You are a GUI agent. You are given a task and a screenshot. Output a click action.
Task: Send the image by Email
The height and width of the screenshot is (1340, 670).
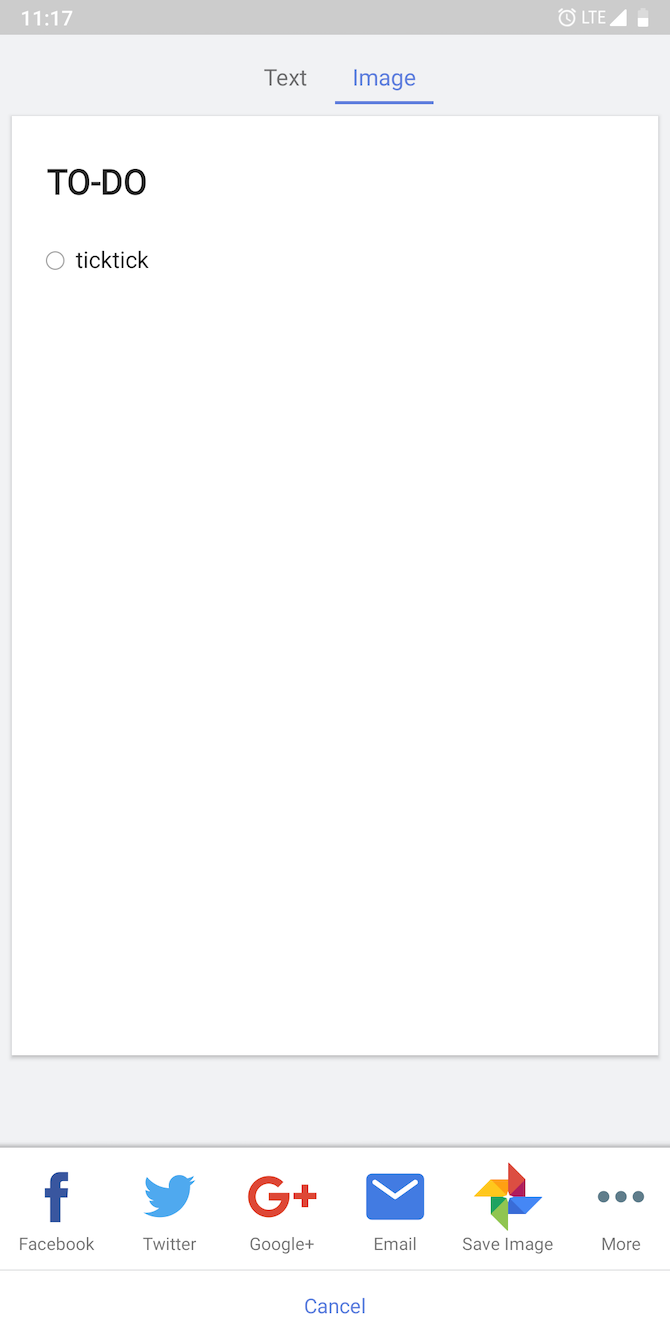click(x=395, y=1209)
